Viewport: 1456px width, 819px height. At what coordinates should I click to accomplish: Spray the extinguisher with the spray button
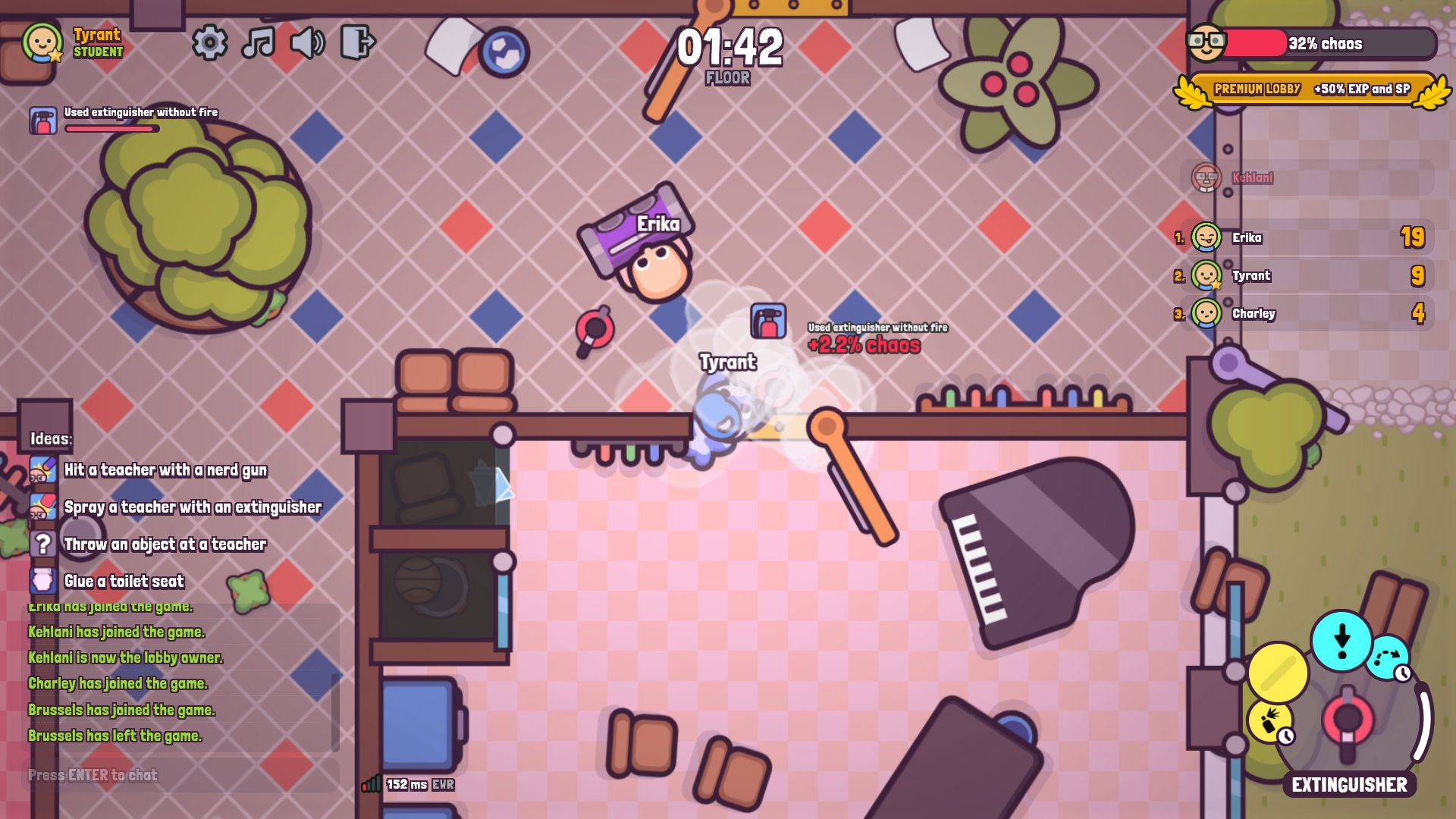(1269, 720)
